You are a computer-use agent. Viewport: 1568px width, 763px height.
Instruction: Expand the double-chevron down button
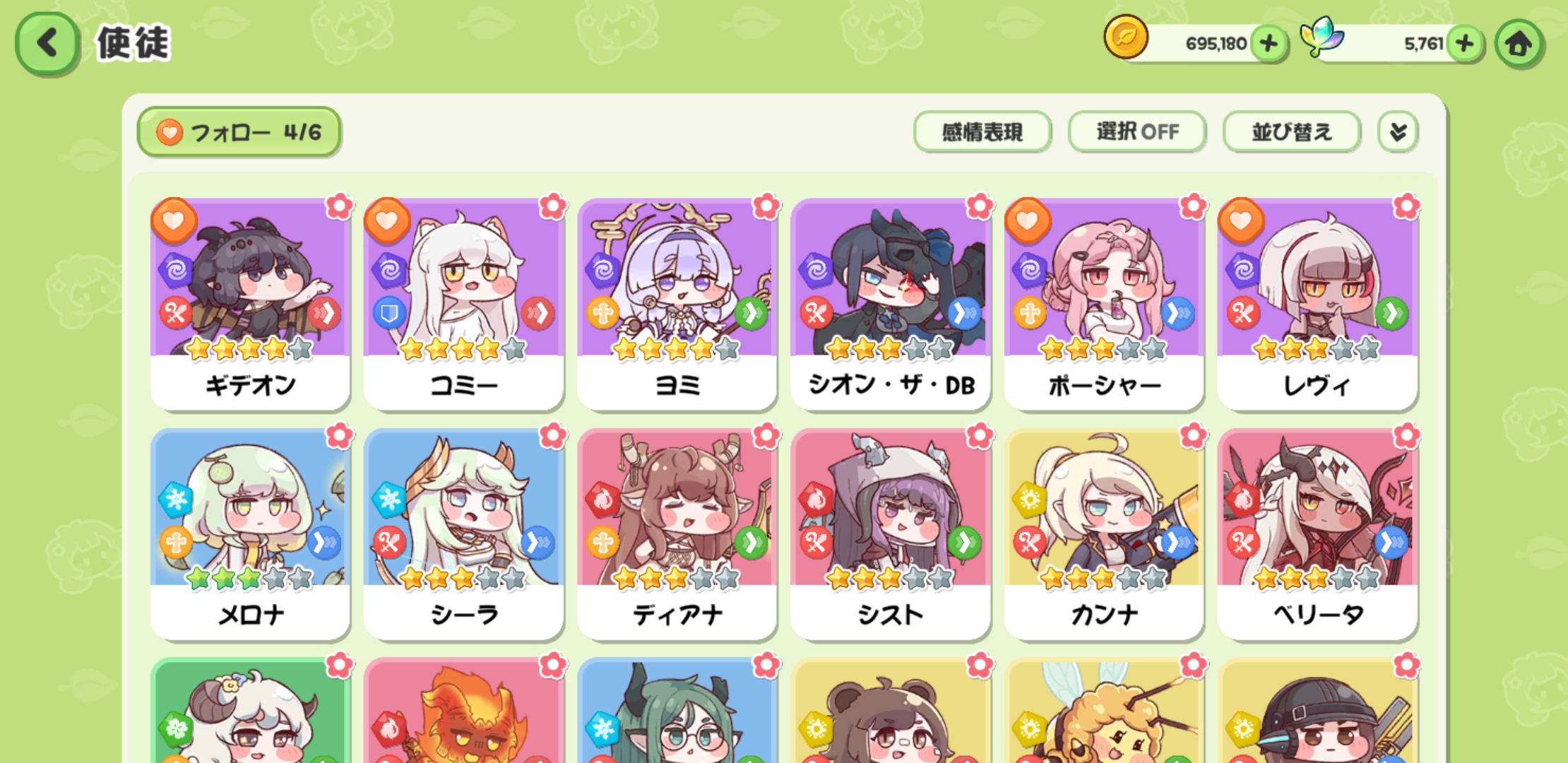pyautogui.click(x=1398, y=132)
